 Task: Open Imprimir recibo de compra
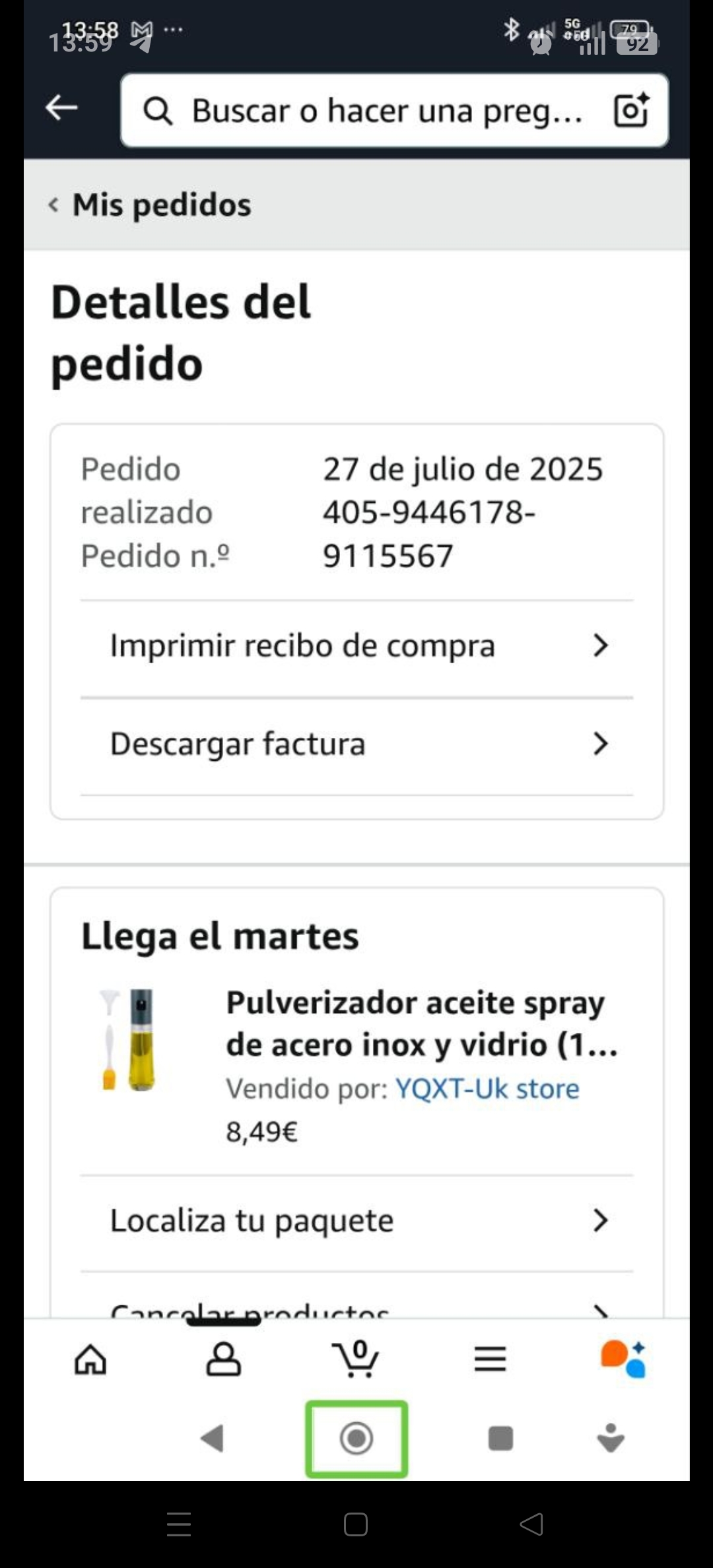pyautogui.click(x=356, y=645)
